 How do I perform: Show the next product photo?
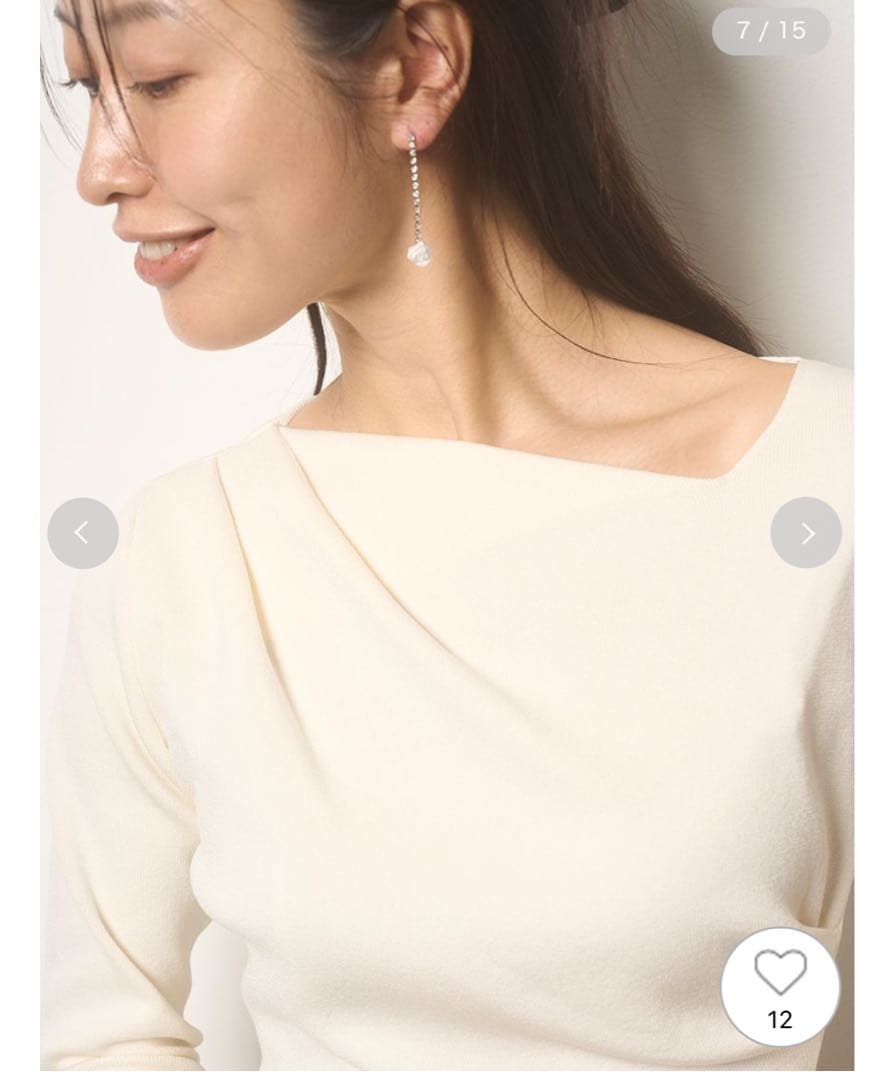(806, 533)
